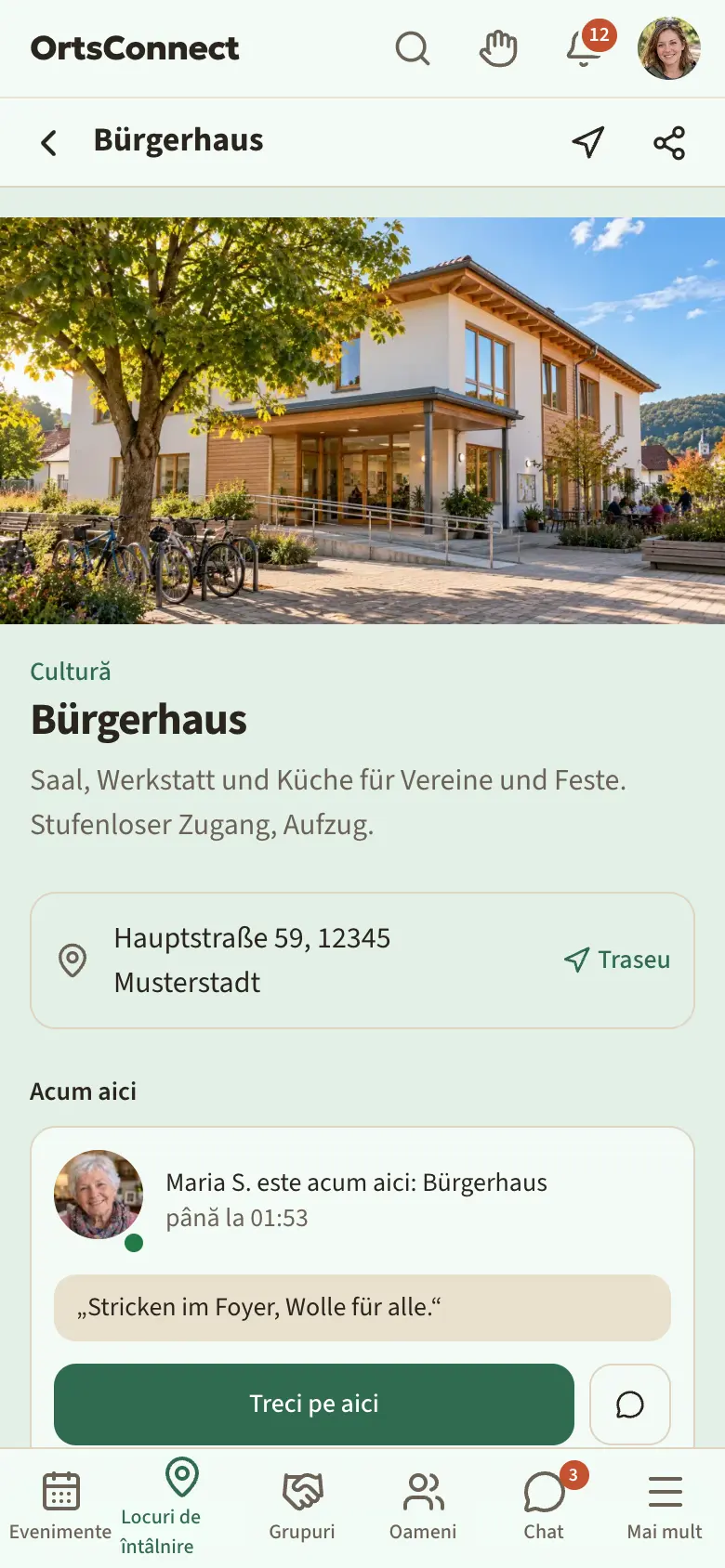Select Locuri de întâlnire tab
Image resolution: width=725 pixels, height=1568 pixels.
click(x=181, y=1508)
